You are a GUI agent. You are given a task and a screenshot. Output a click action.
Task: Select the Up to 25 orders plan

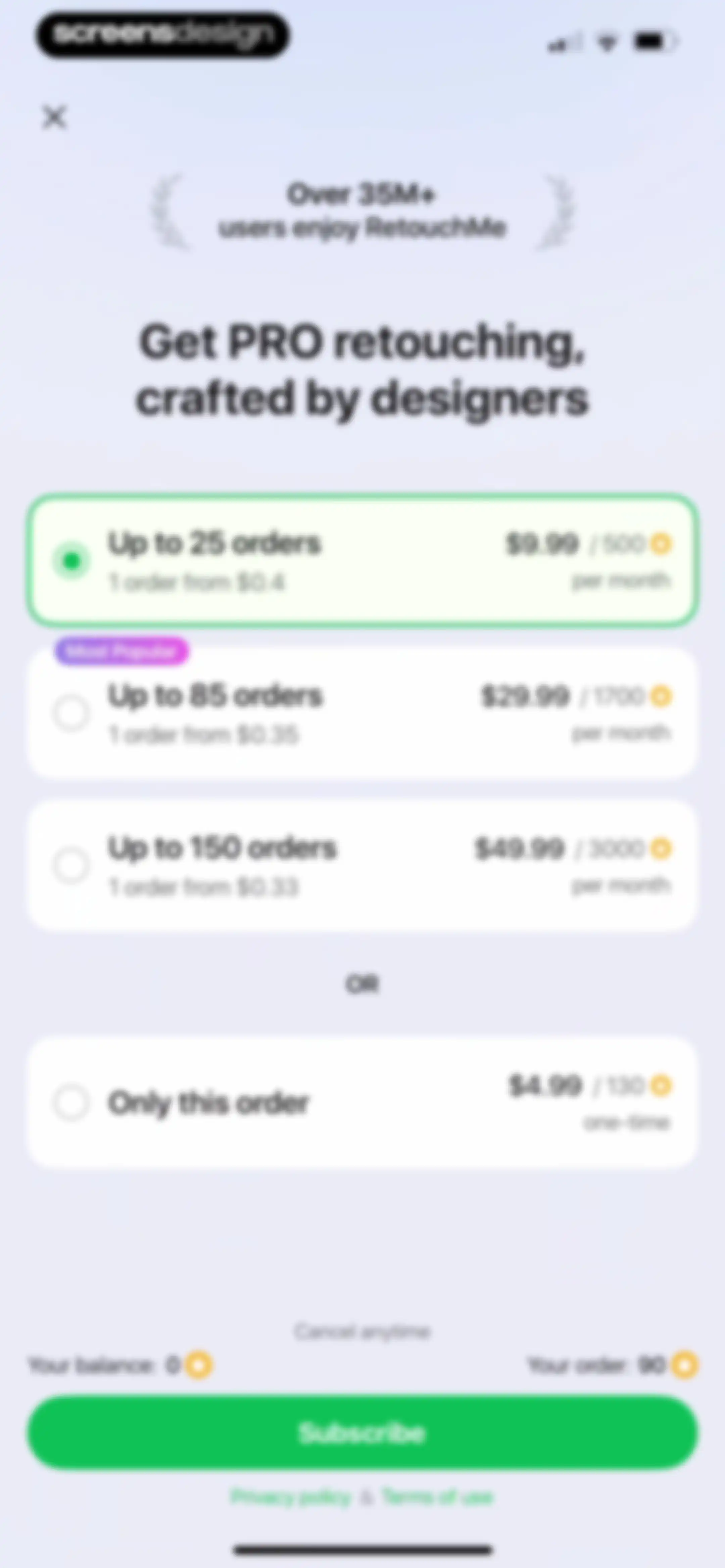pyautogui.click(x=362, y=561)
